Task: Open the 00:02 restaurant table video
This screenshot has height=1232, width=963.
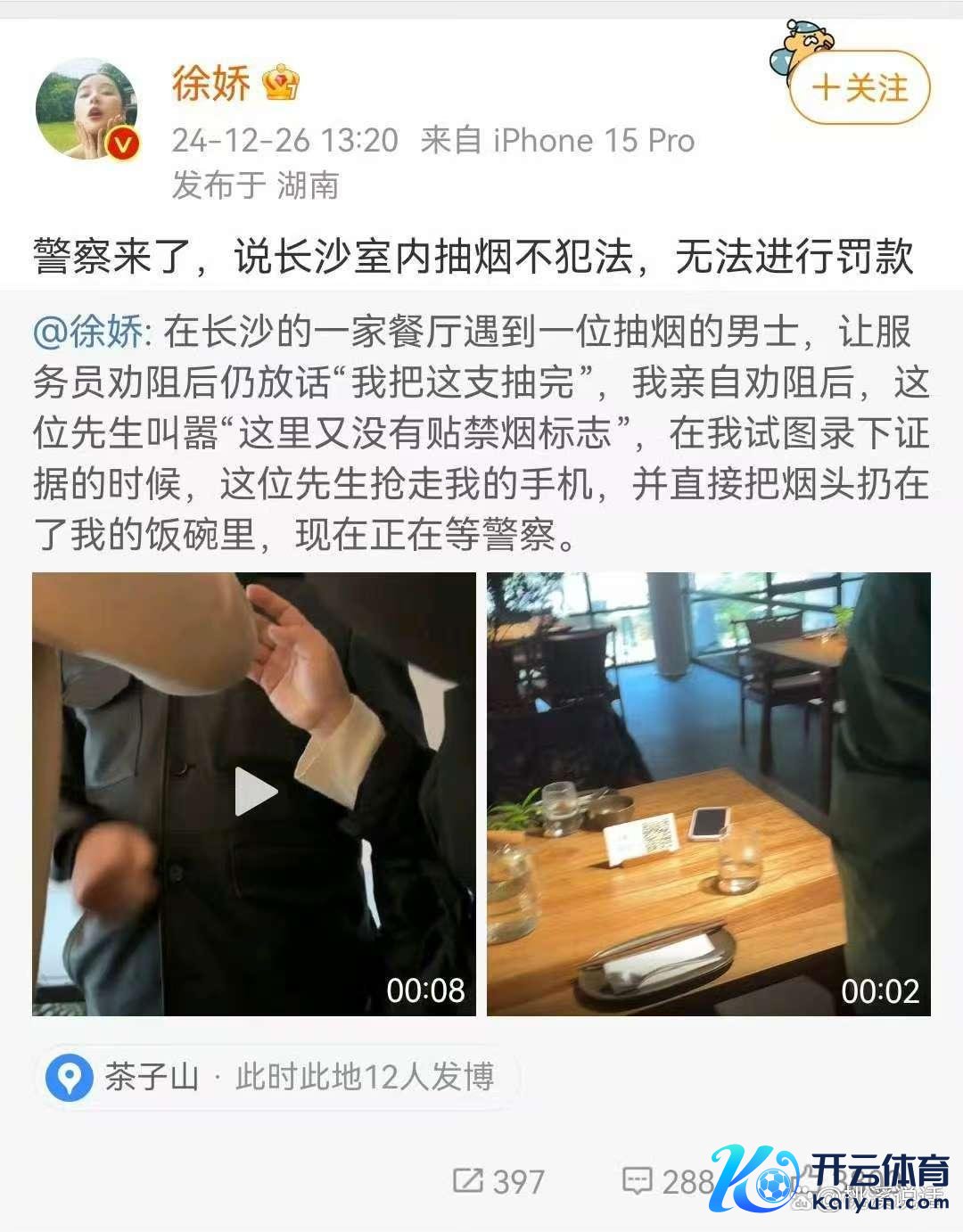Action: tap(708, 793)
